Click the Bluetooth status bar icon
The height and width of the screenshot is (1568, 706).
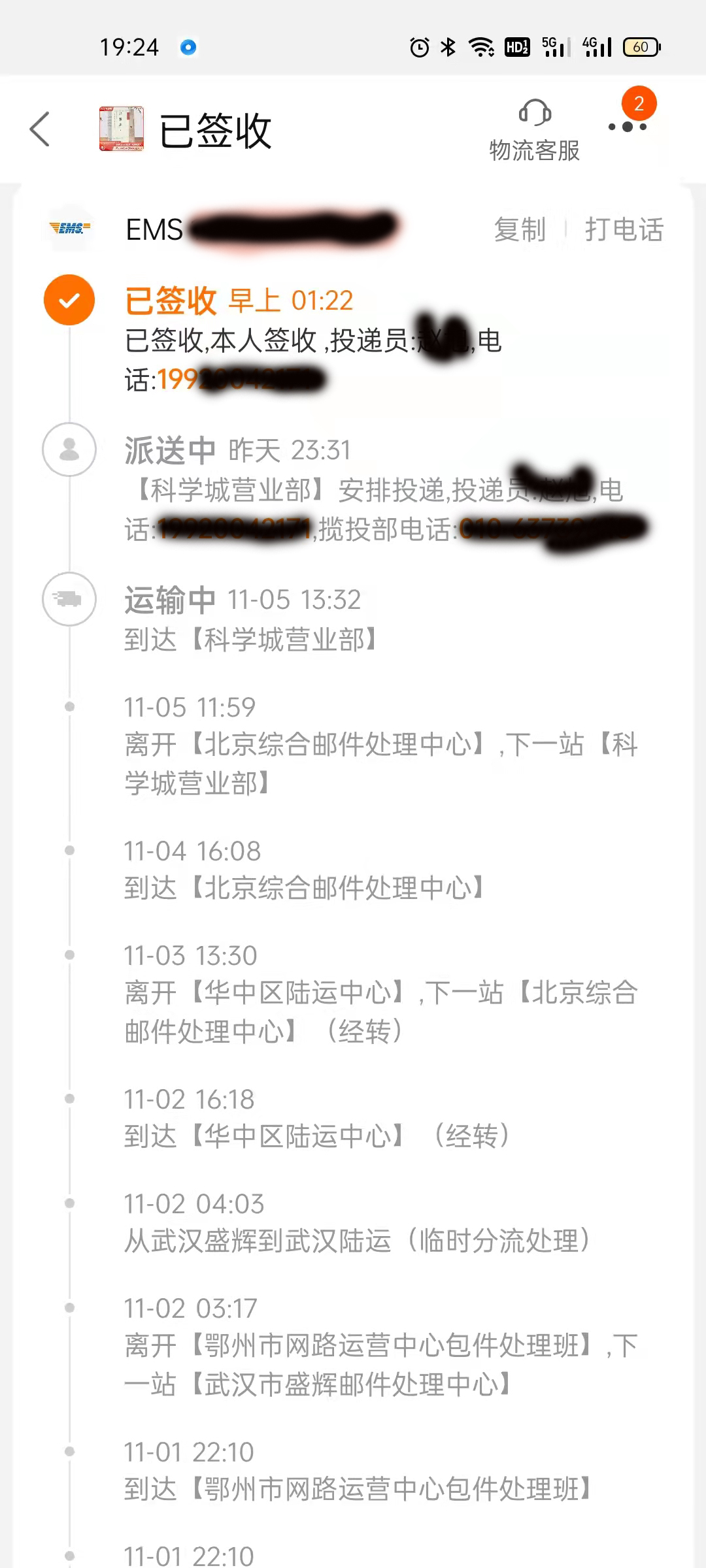[448, 46]
